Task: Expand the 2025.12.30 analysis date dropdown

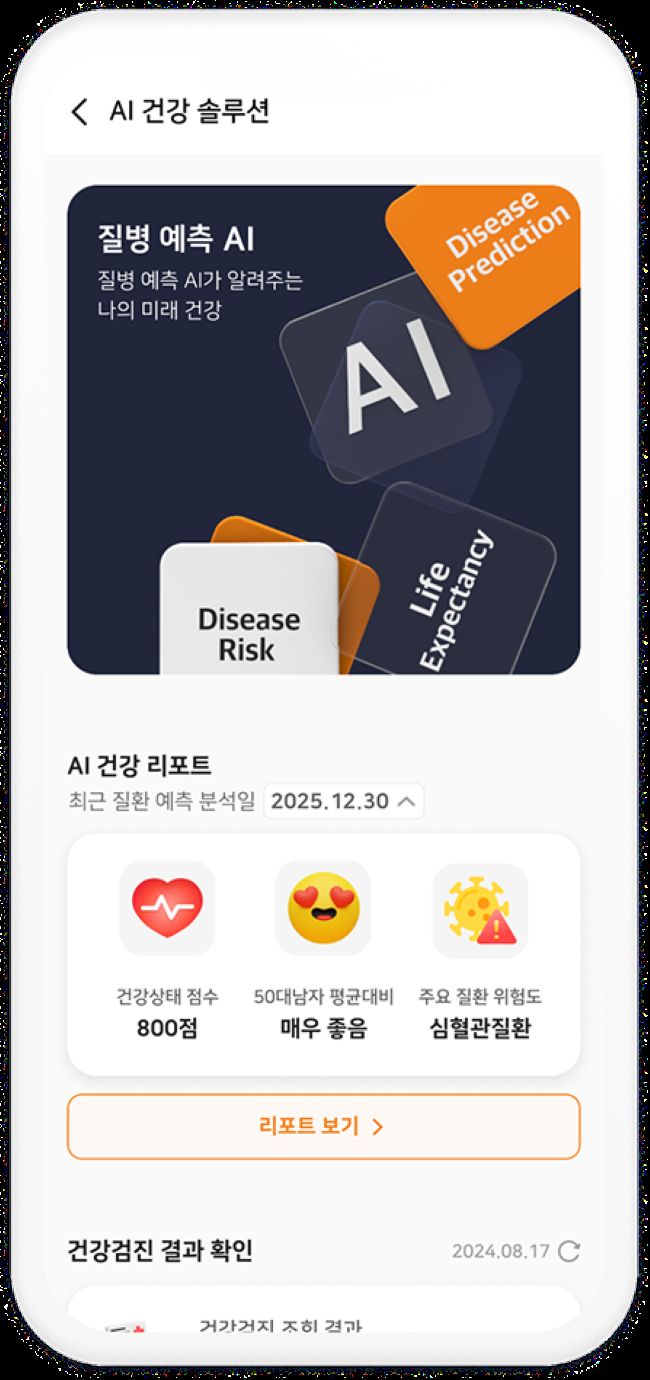Action: (x=343, y=801)
